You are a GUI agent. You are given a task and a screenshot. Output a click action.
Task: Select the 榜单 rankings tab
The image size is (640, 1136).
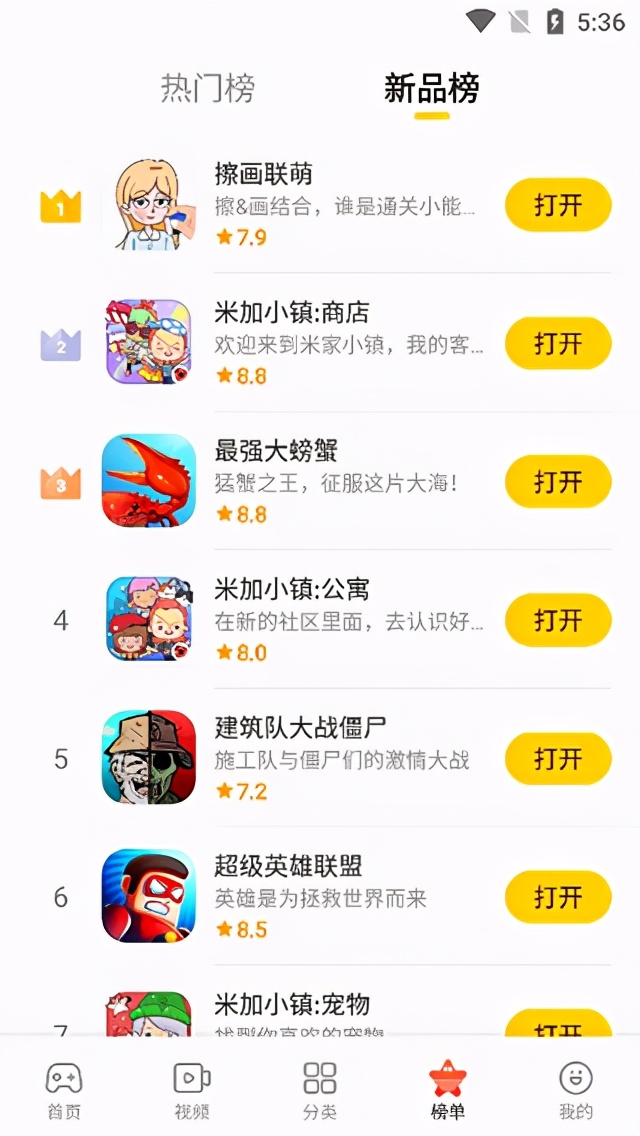click(x=447, y=1090)
